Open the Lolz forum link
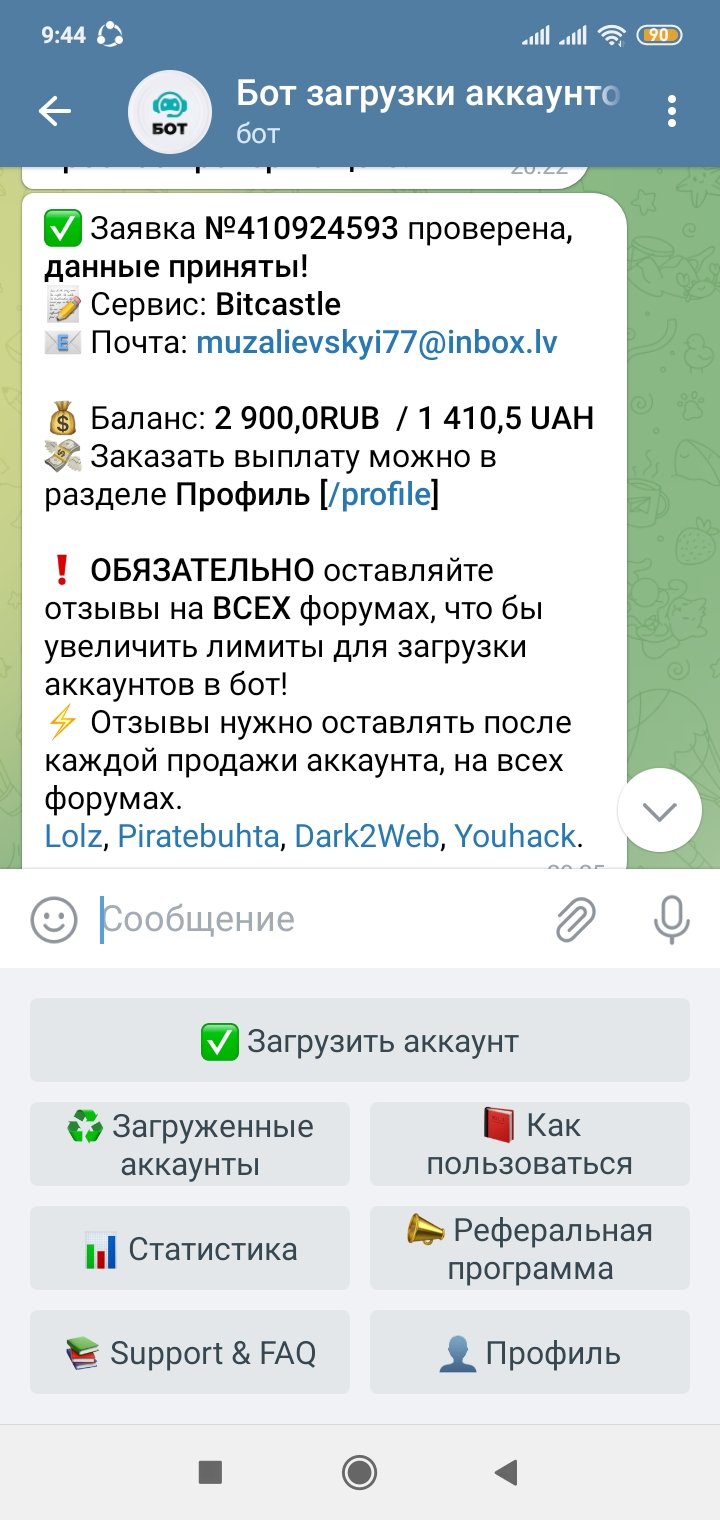Screen dimensions: 720x1520 click(x=73, y=836)
